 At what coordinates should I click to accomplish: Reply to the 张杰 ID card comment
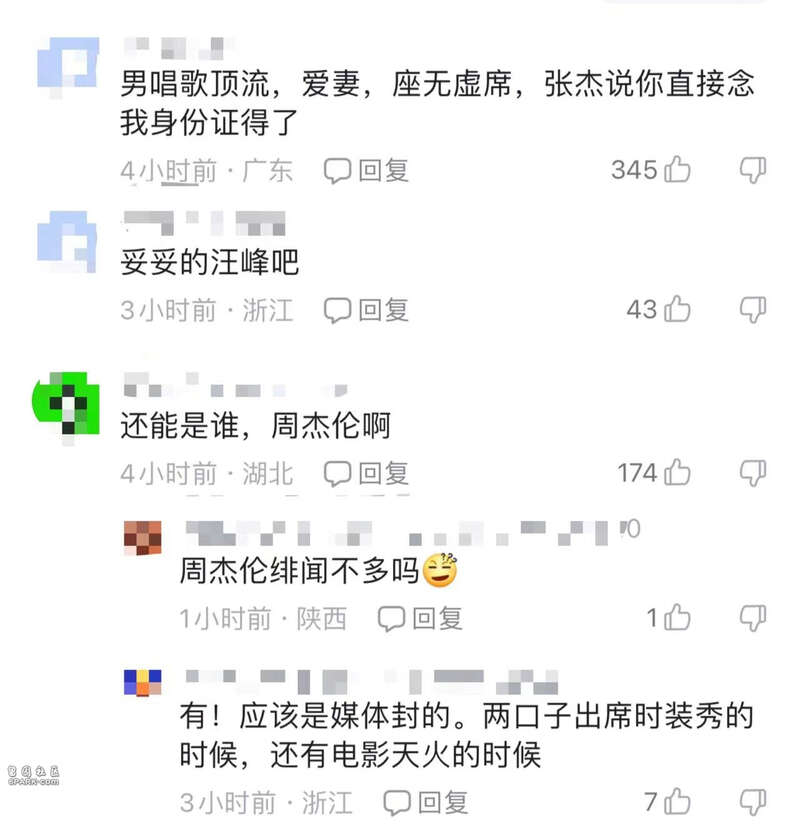[x=366, y=171]
